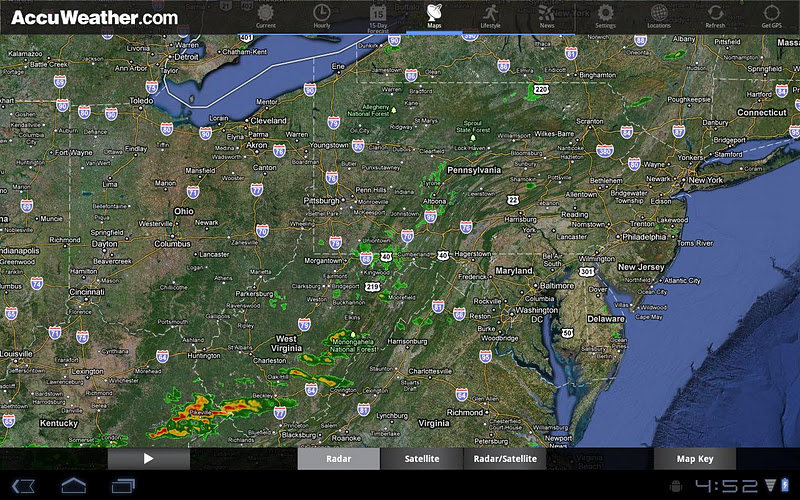Open Locations

[659, 16]
